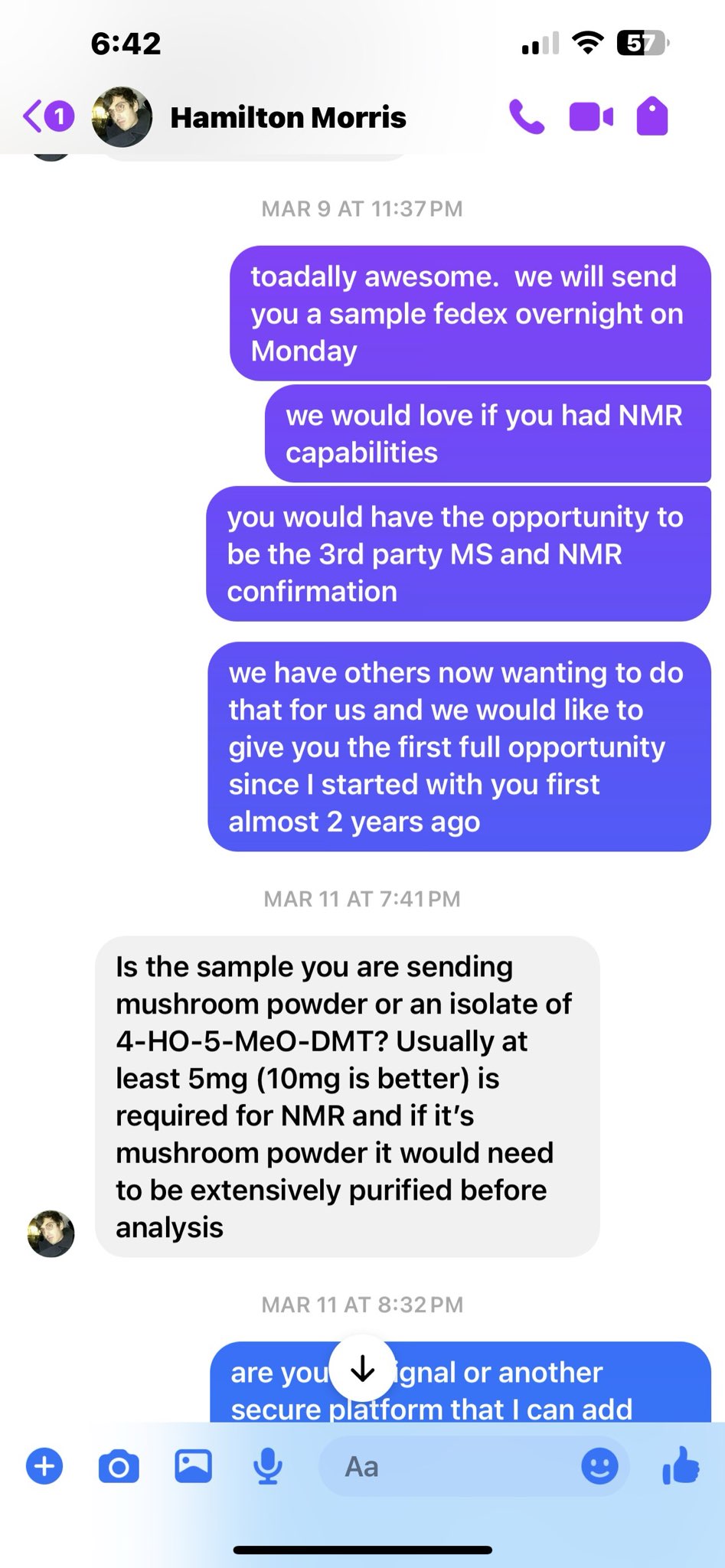This screenshot has height=1568, width=725.
Task: Send a thumbs-up like
Action: tap(681, 1466)
